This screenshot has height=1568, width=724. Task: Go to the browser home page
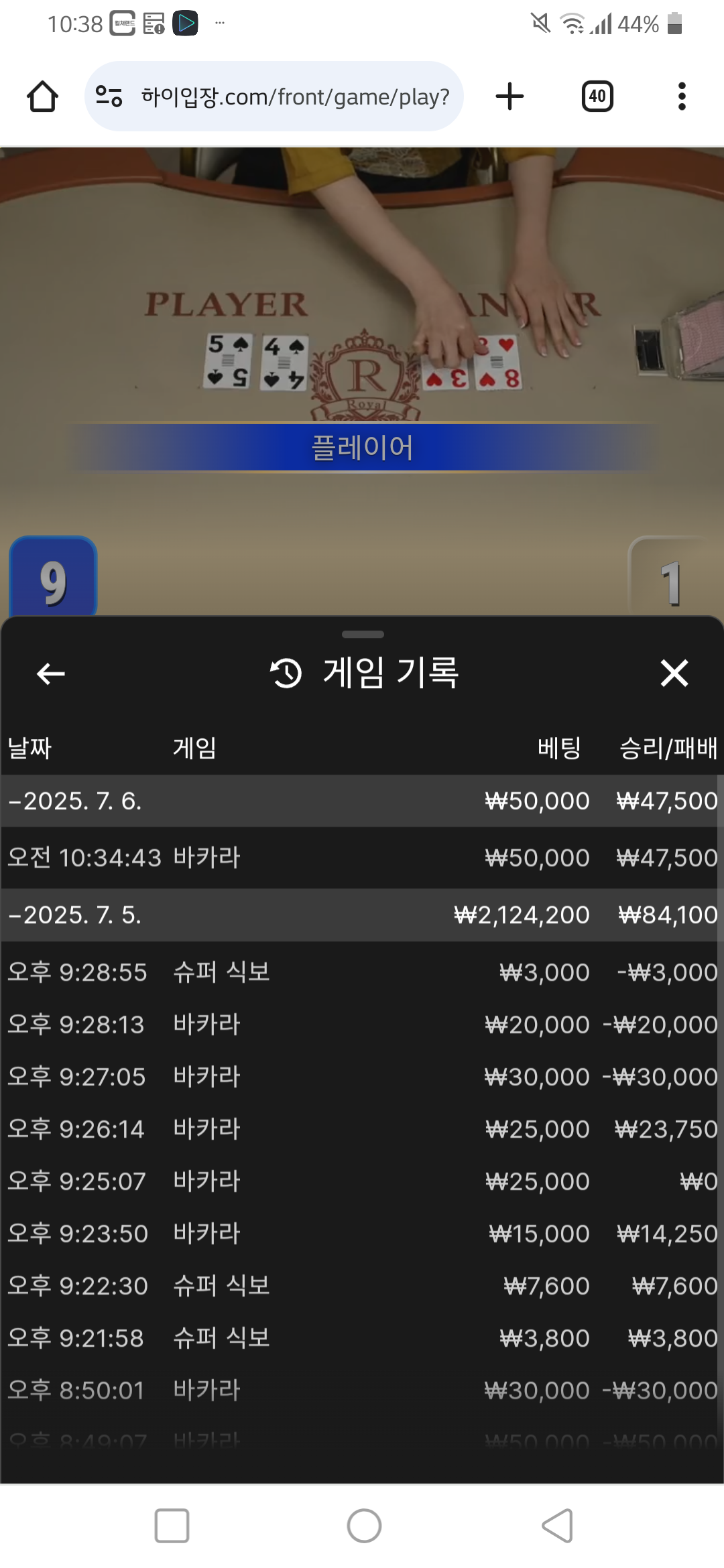42,96
